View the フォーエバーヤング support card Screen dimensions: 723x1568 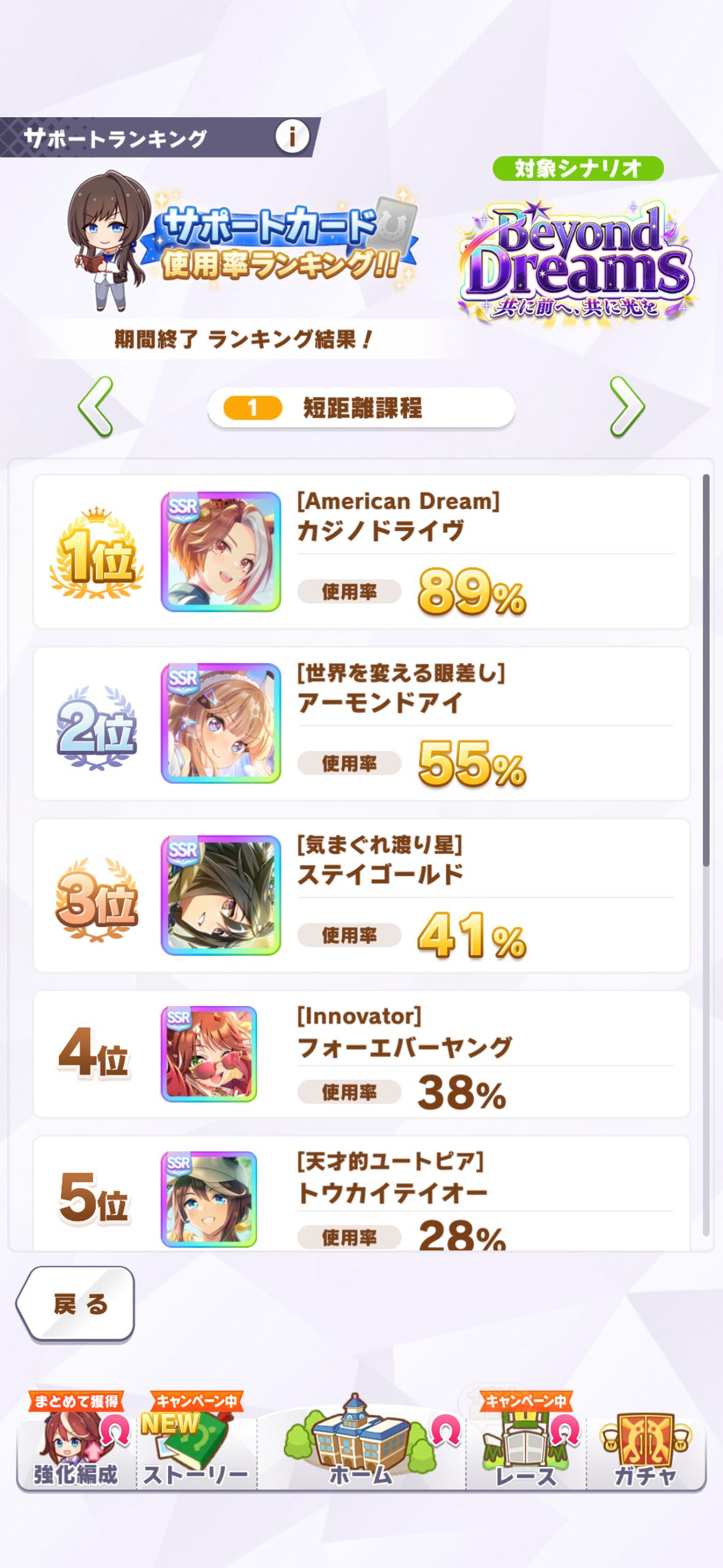(x=209, y=1053)
